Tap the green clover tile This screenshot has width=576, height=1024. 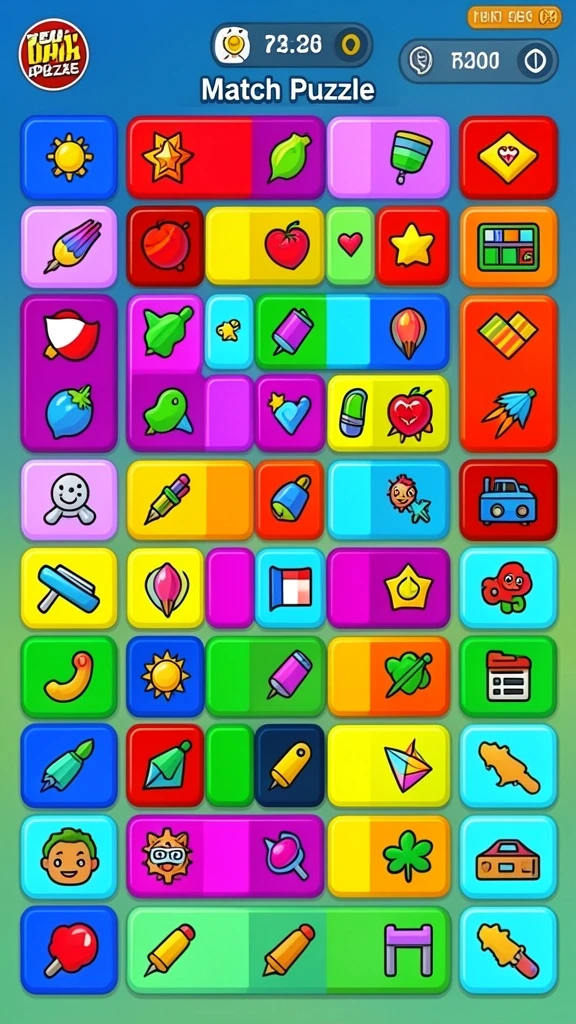(408, 856)
